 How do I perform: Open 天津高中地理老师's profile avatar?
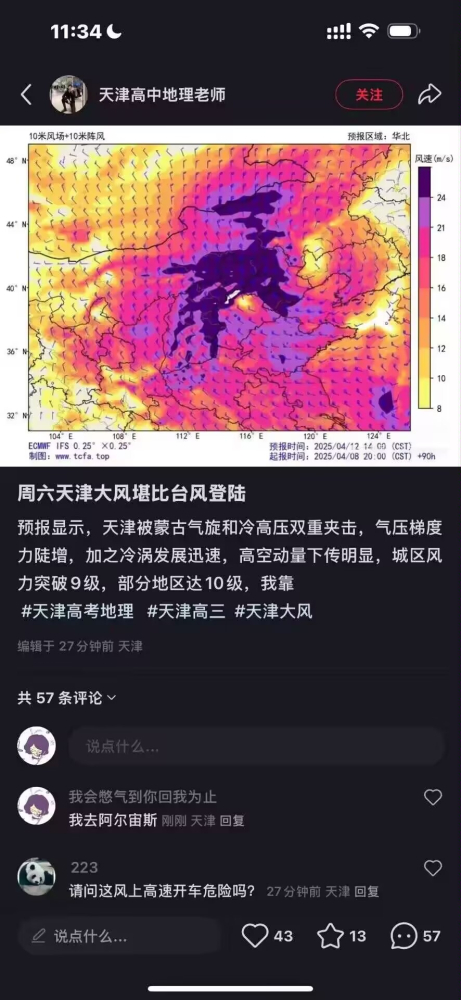pos(68,94)
